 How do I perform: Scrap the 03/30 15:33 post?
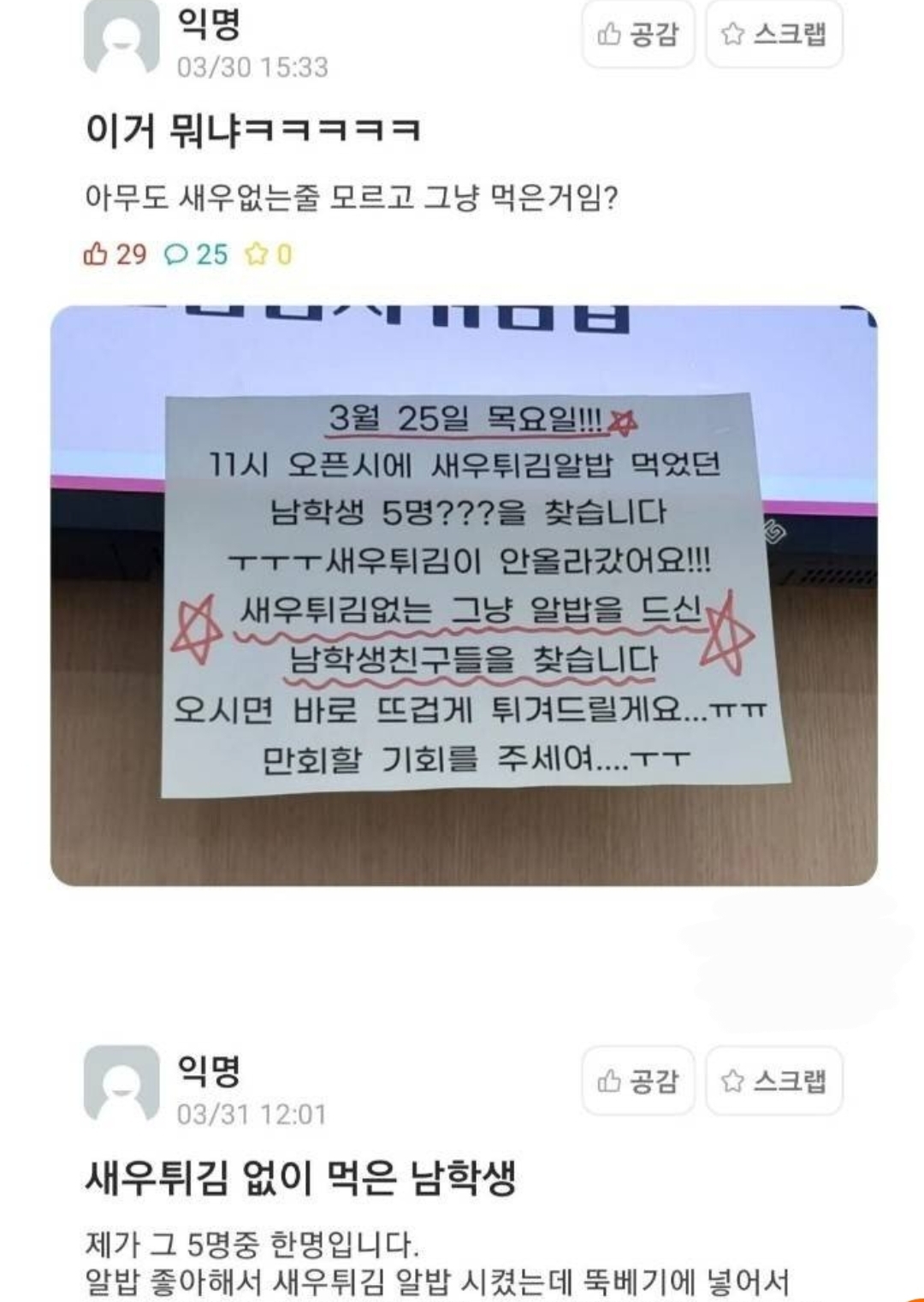point(773,34)
